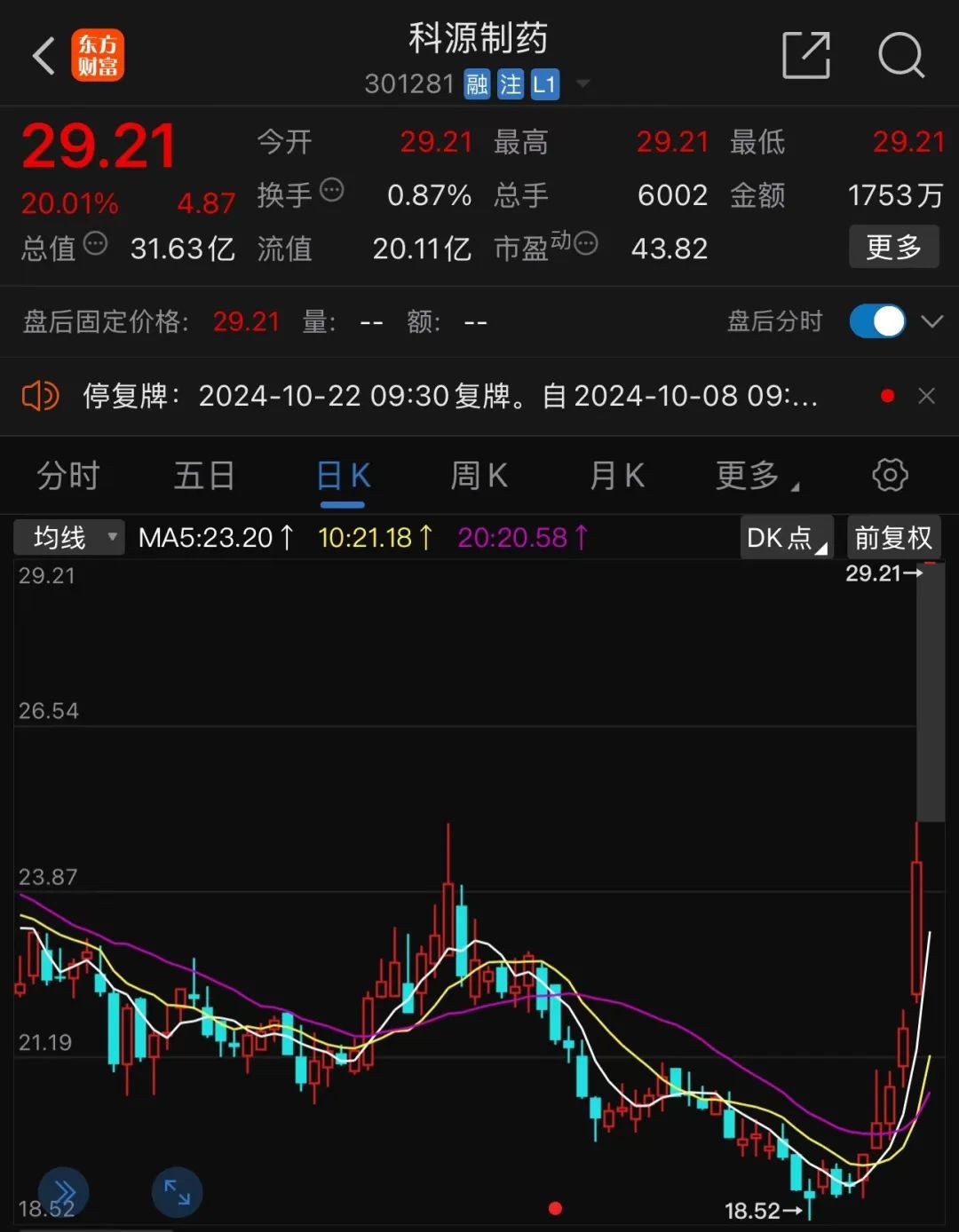Viewport: 959px width, 1232px height.
Task: Expand stock selector under 科源制药 title
Action: pos(583,84)
